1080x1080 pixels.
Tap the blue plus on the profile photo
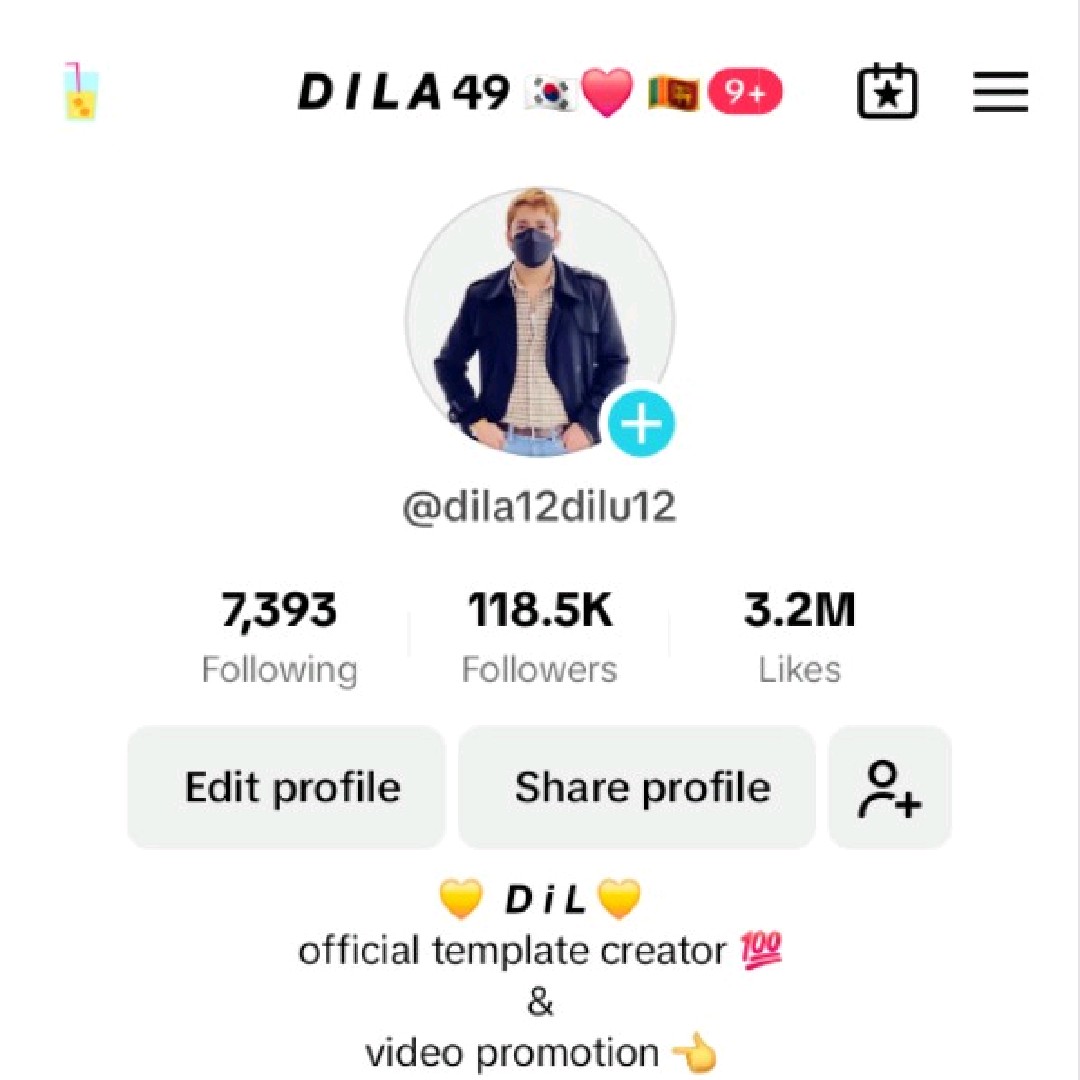641,424
